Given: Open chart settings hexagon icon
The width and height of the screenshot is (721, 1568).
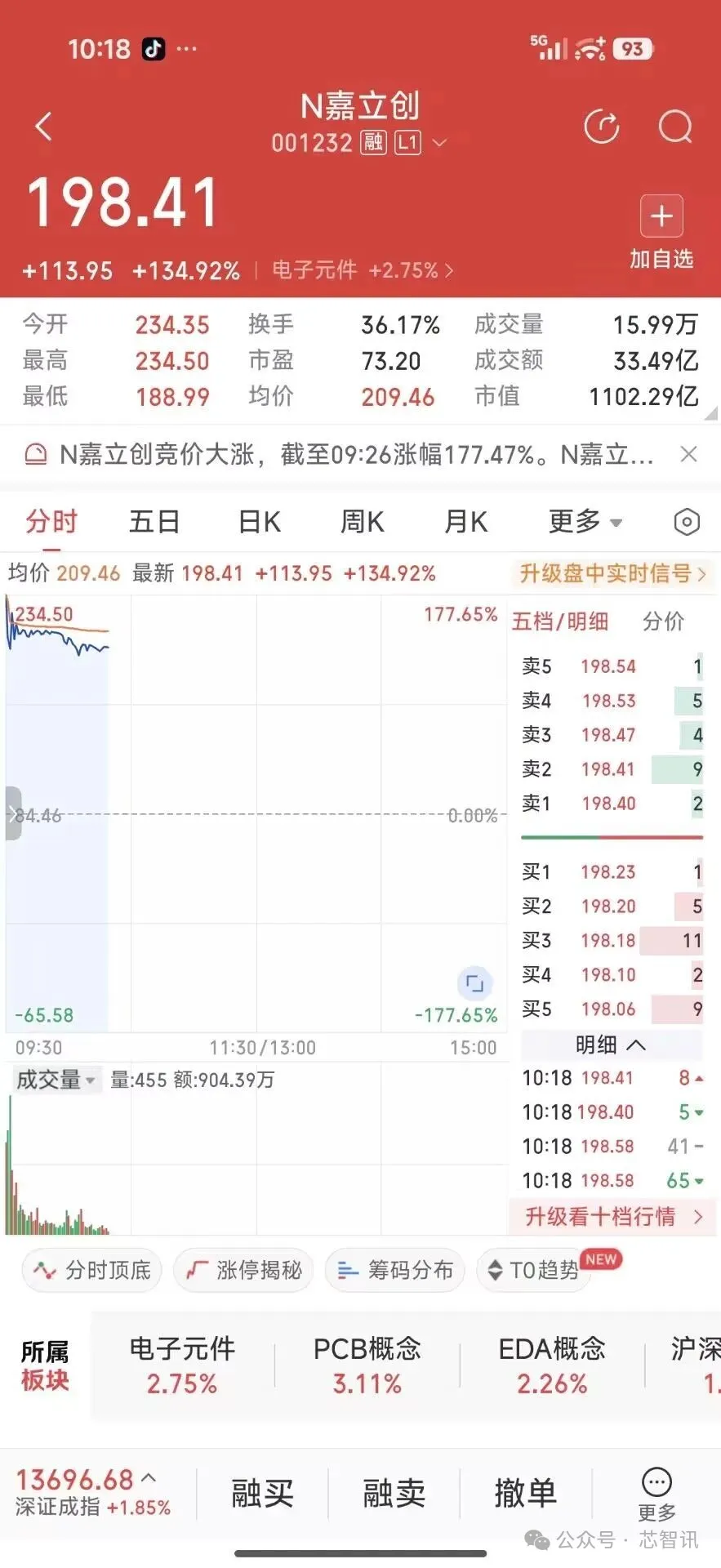Looking at the screenshot, I should click(687, 522).
